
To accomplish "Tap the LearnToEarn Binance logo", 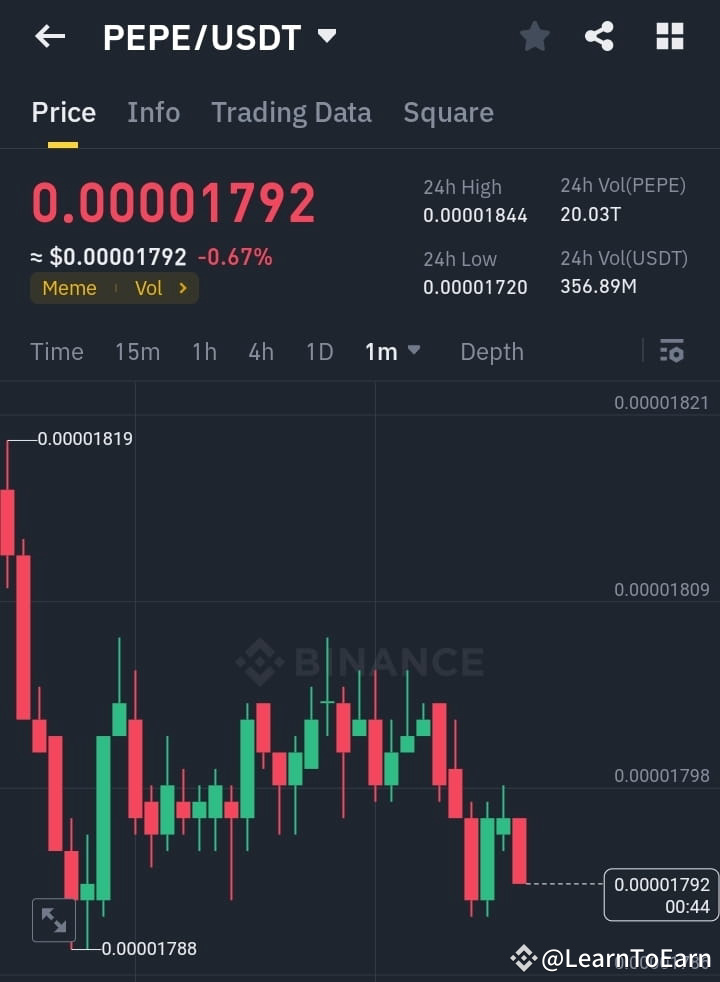I will [x=522, y=958].
